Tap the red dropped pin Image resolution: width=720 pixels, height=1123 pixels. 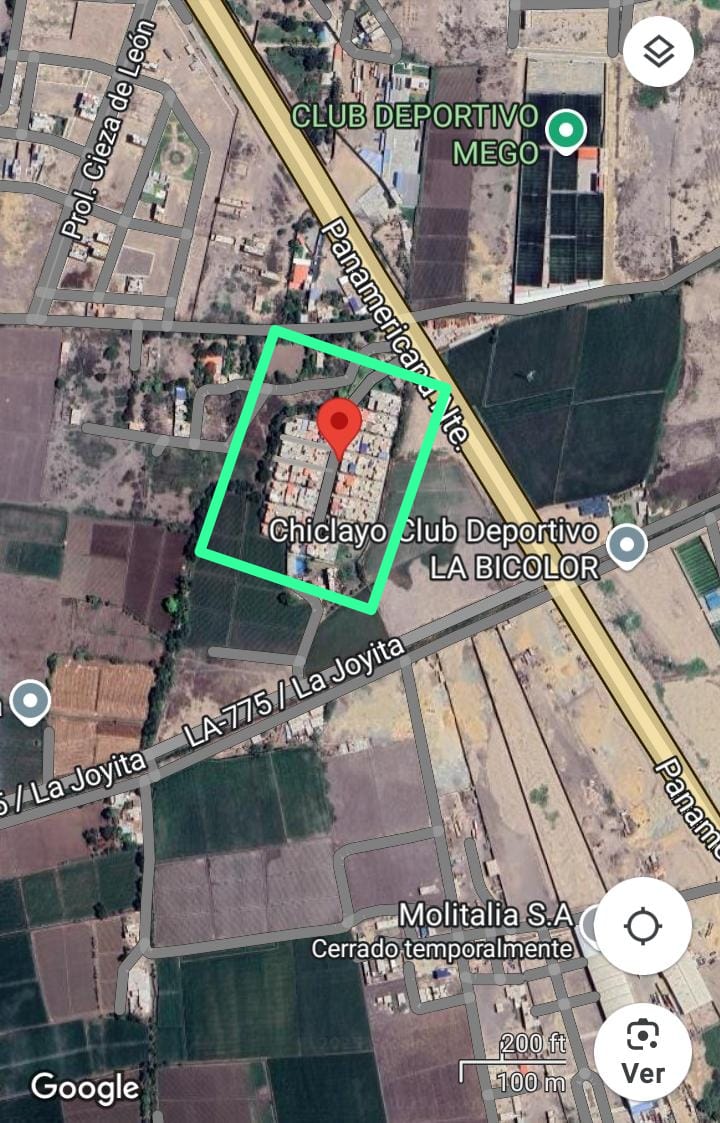click(339, 427)
